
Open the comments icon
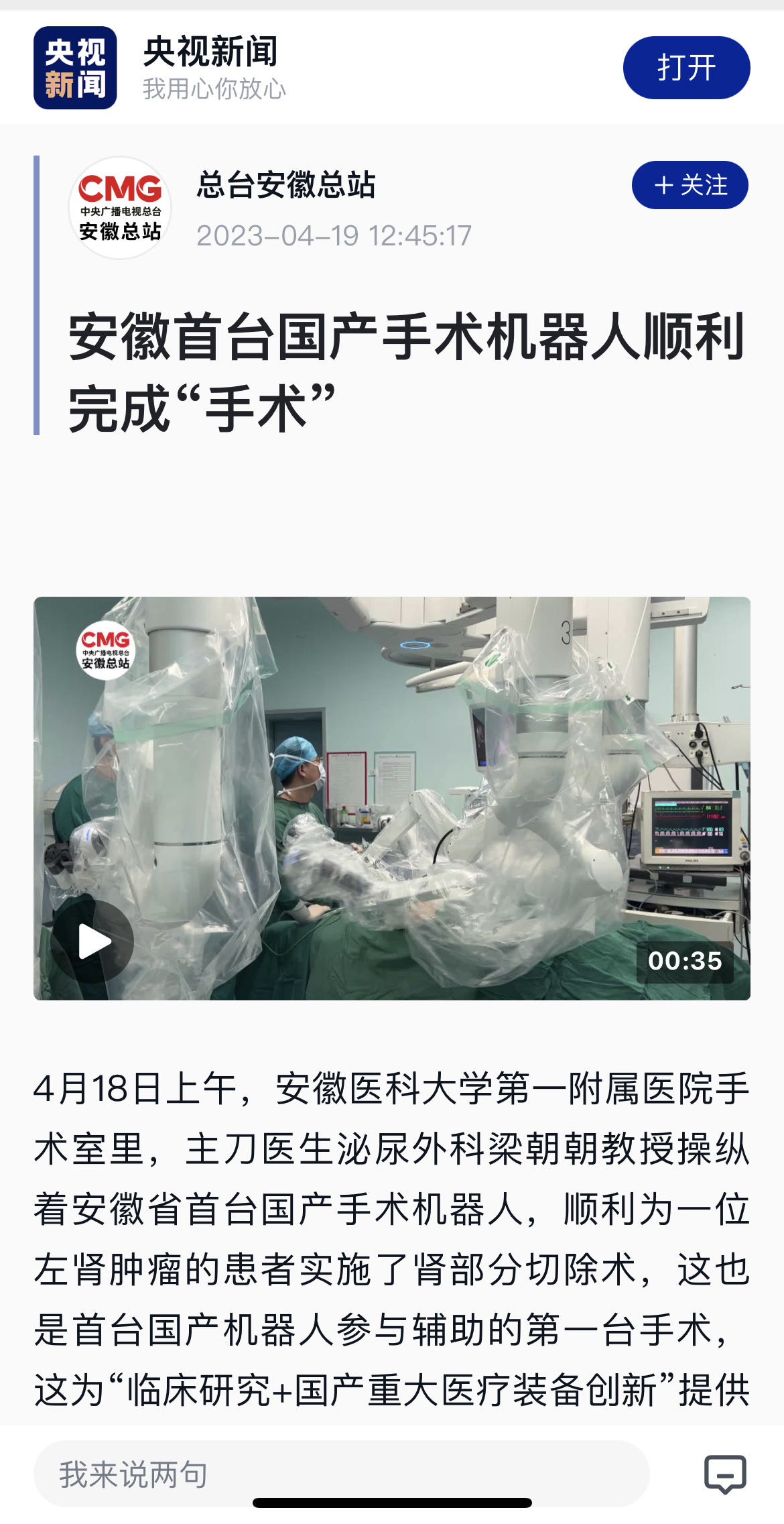(724, 1474)
